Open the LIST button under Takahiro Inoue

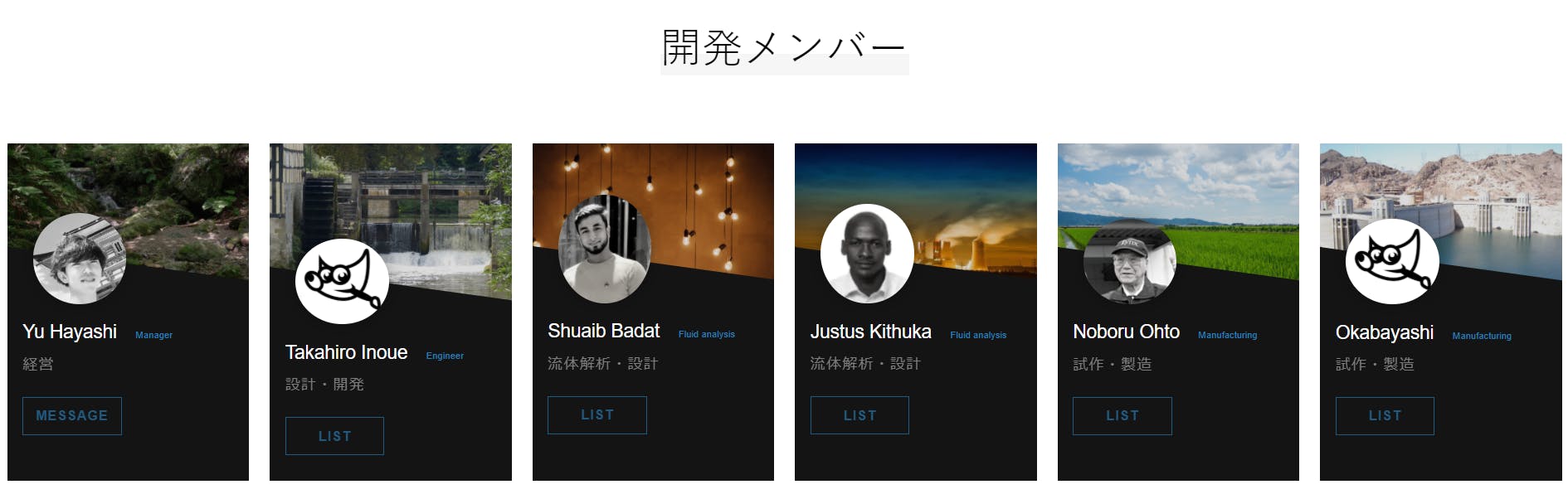[334, 436]
